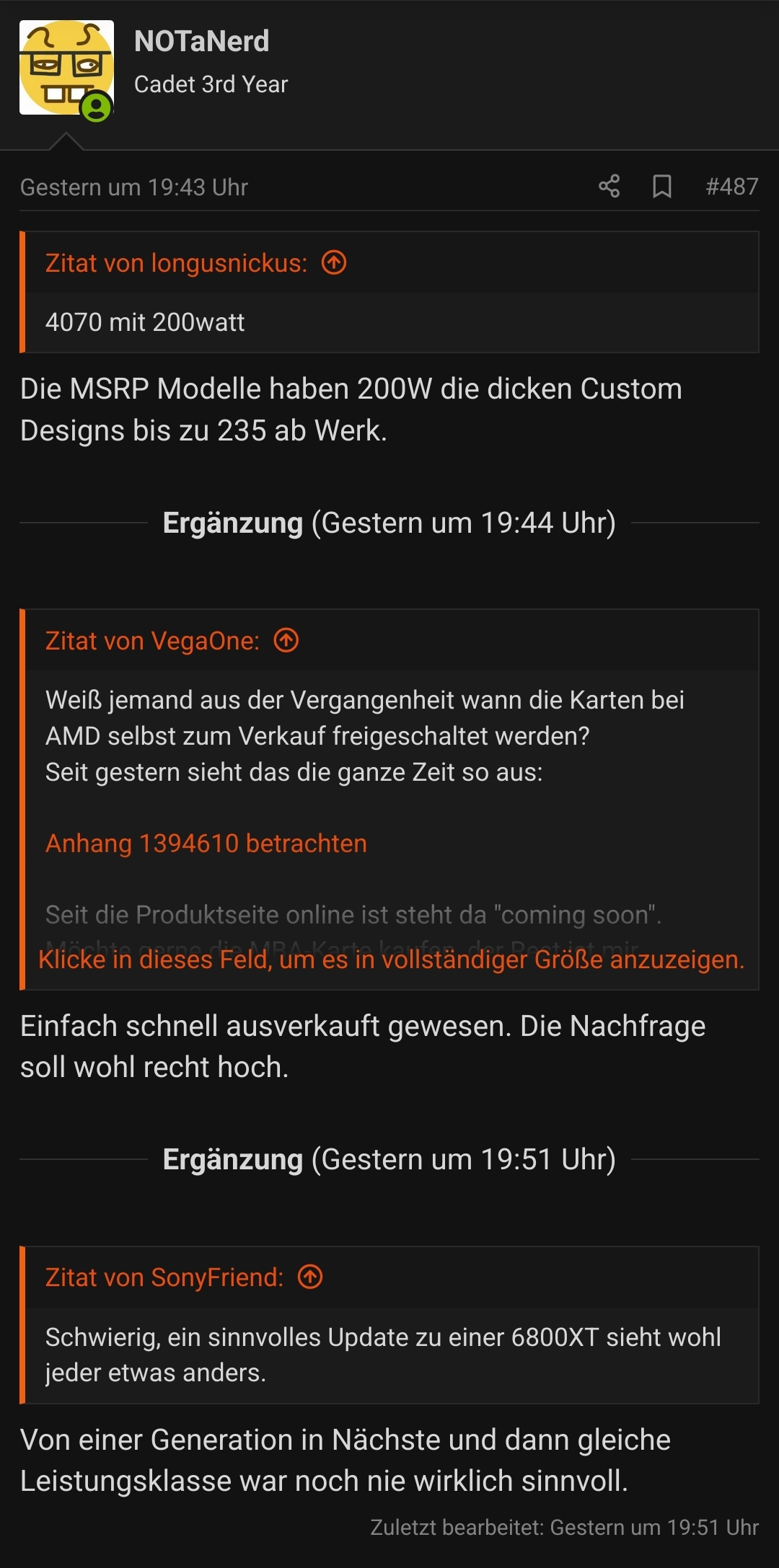Jump to SonyFriend's quoted post
Screen dimensions: 779x1568
(310, 1277)
